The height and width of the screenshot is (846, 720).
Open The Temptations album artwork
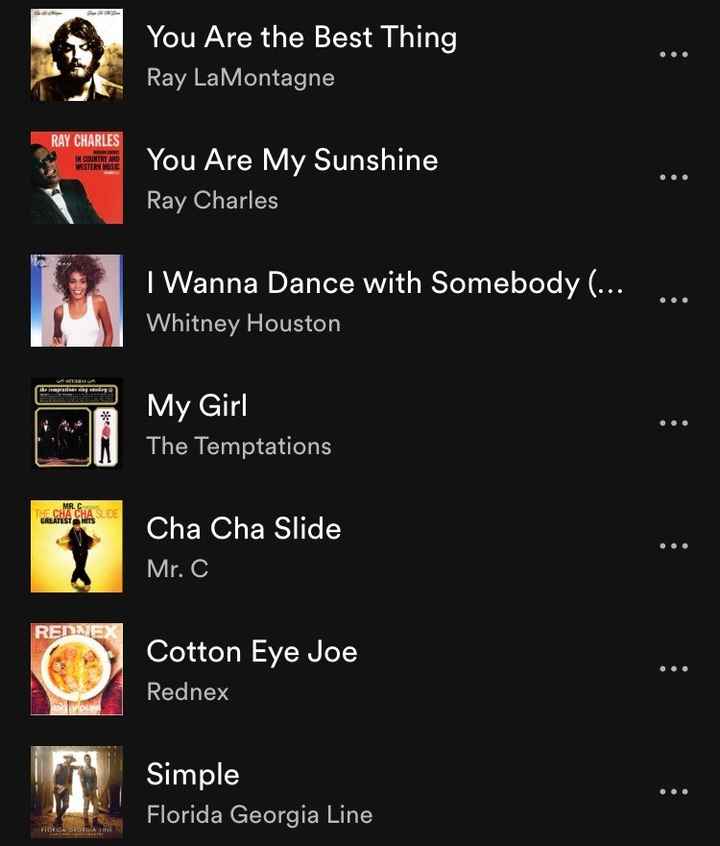77,422
